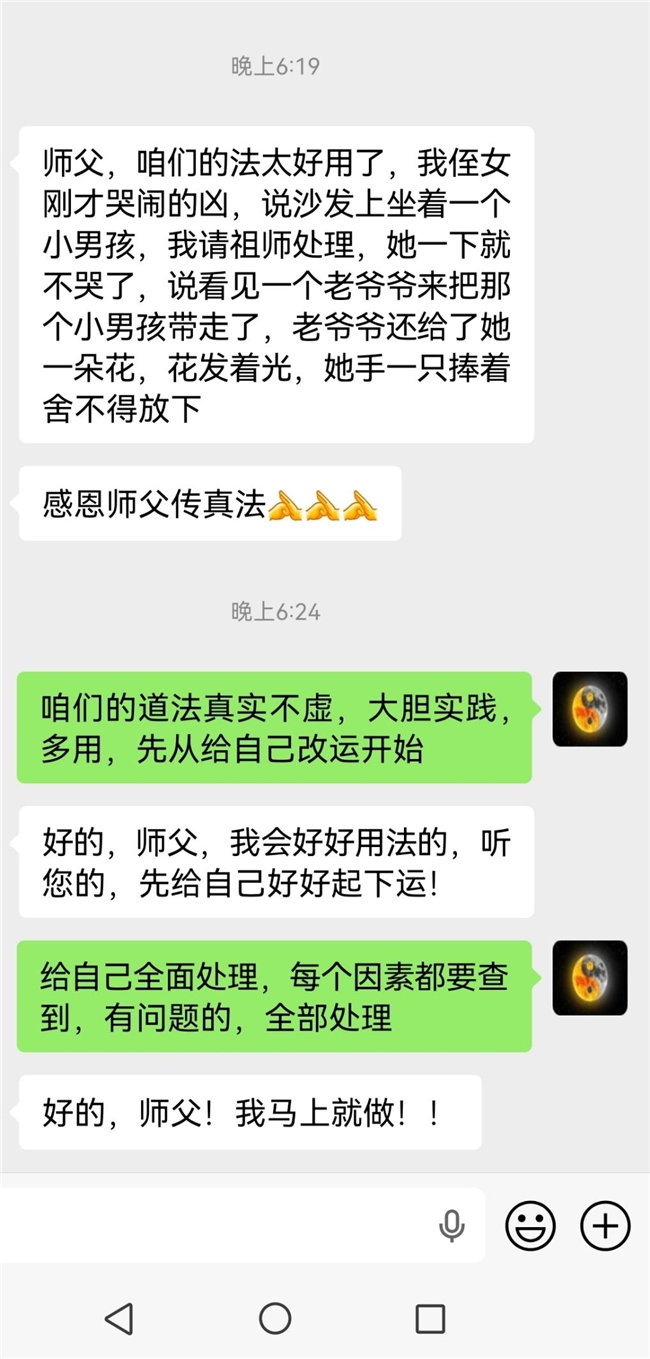Viewport: 650px width, 1359px height.
Task: Open the plus attachment menu
Action: (606, 1225)
